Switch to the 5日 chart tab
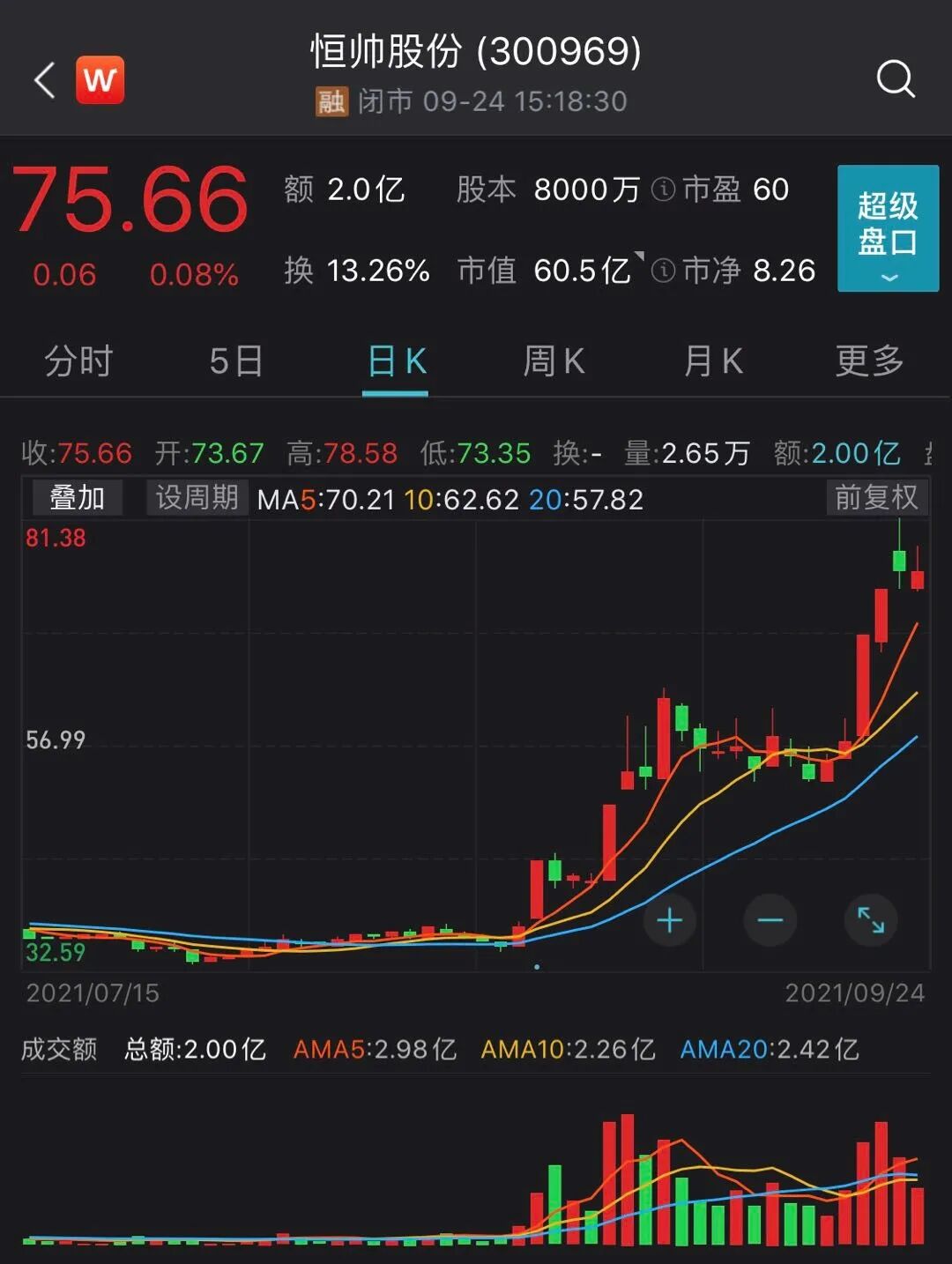This screenshot has width=952, height=1264. coord(236,361)
